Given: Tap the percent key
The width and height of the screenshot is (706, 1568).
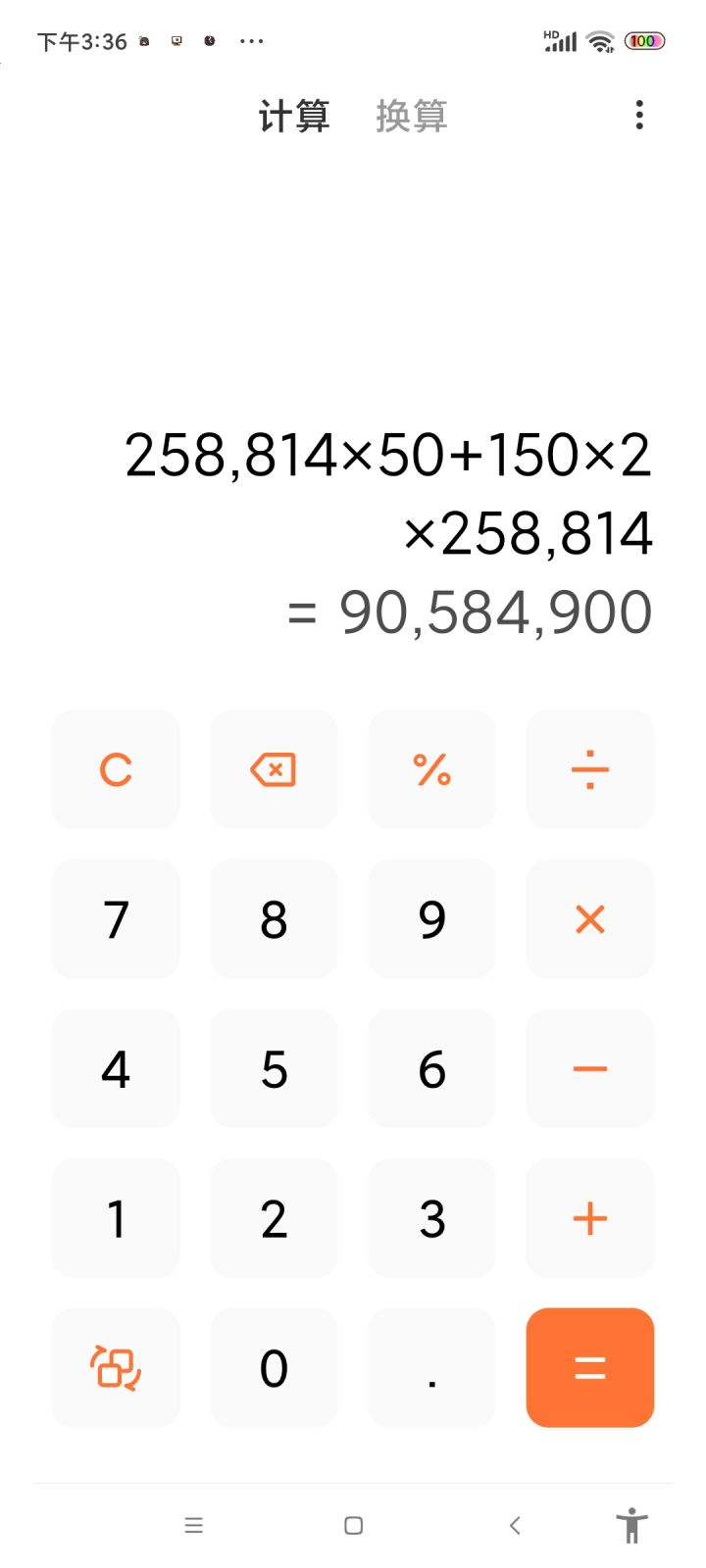Looking at the screenshot, I should pos(431,769).
